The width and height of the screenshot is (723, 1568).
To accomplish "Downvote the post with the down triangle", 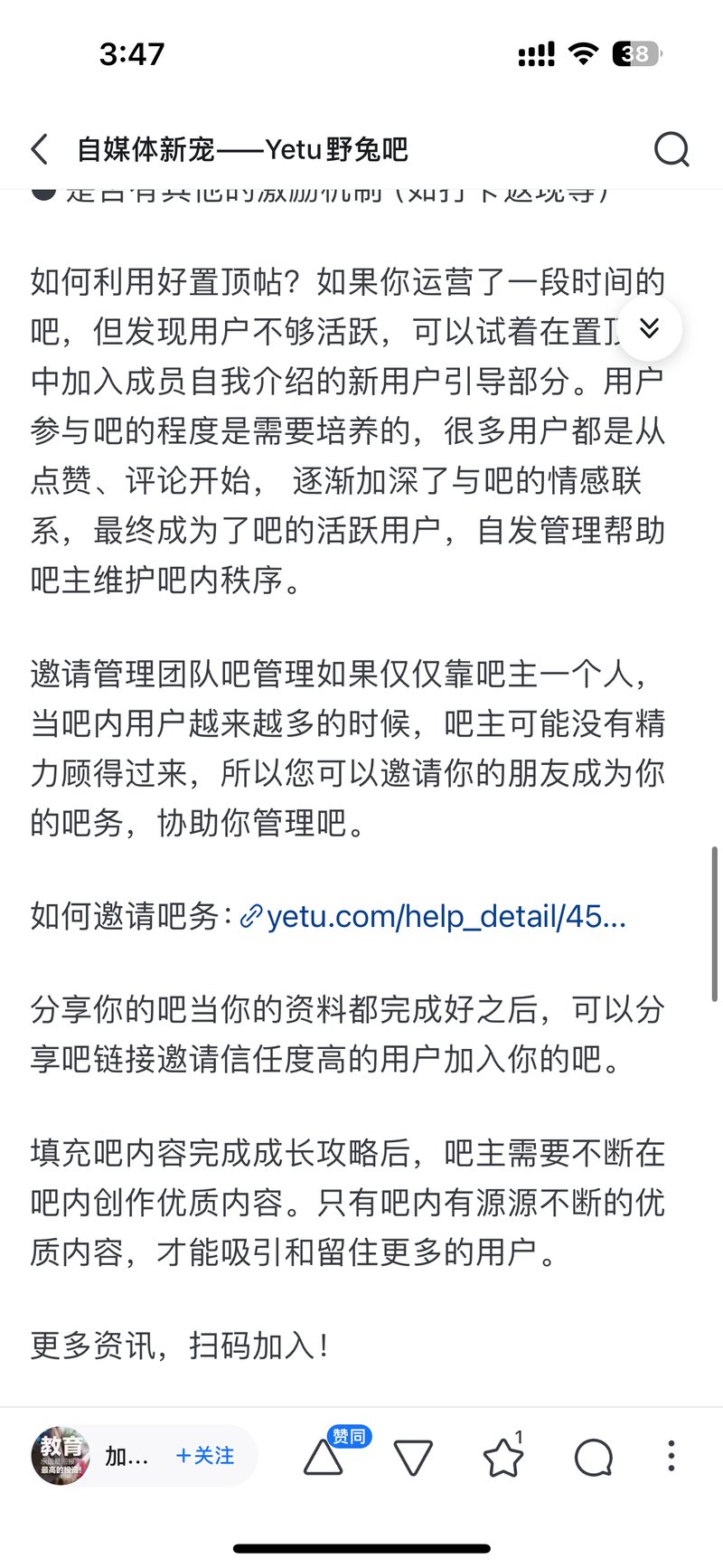I will pyautogui.click(x=413, y=1458).
